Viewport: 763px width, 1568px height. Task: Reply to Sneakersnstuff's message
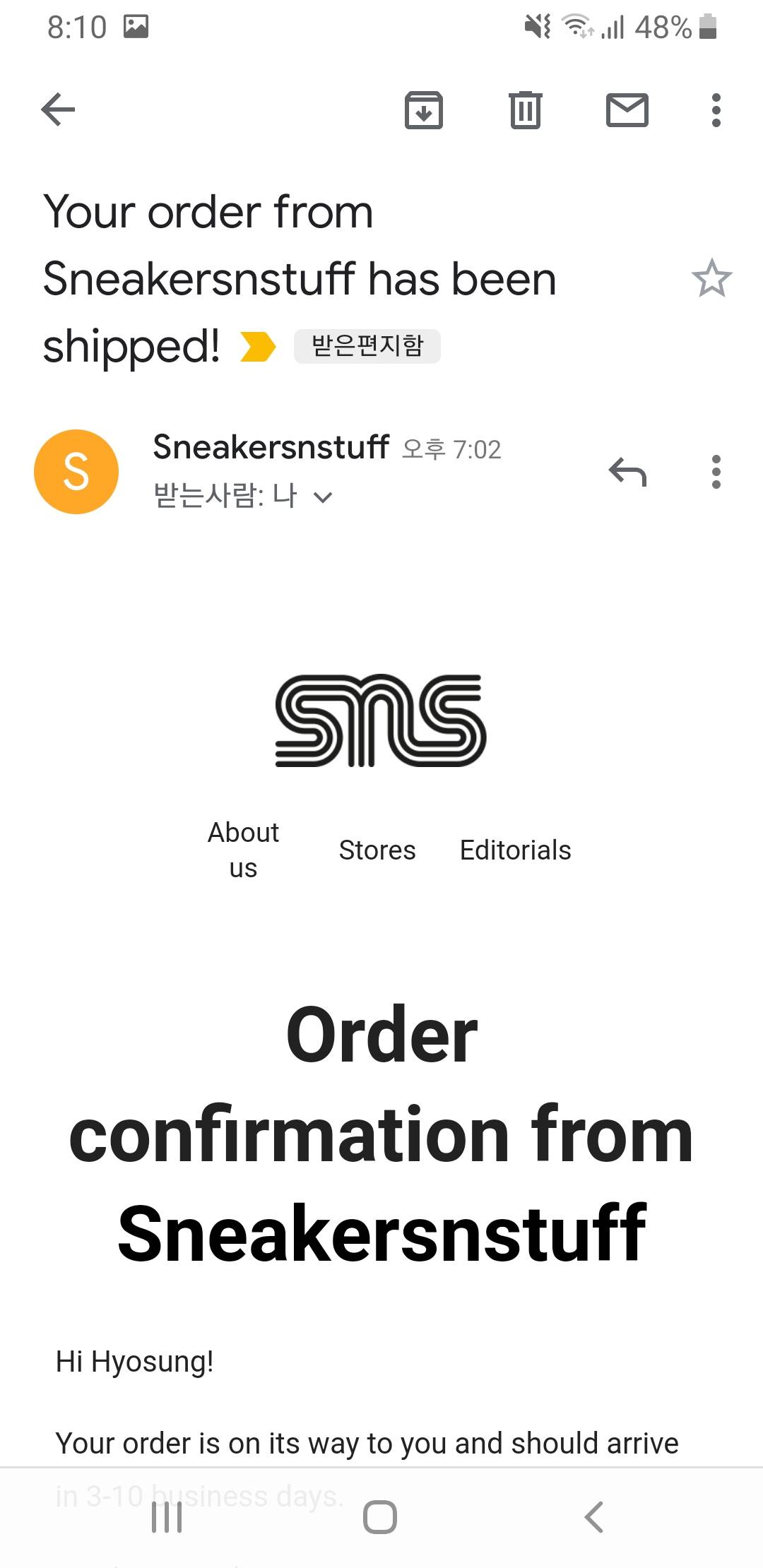[627, 472]
